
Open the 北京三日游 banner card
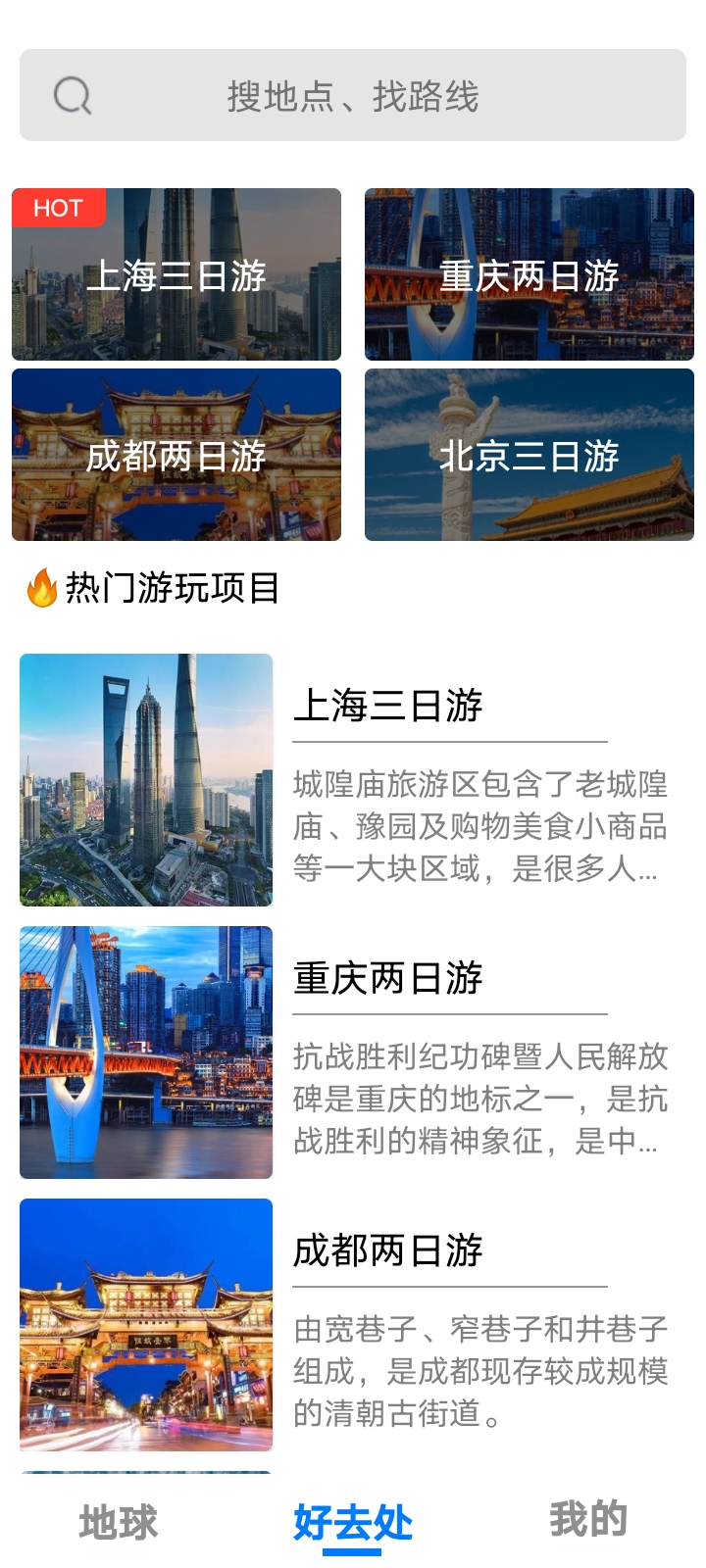529,455
